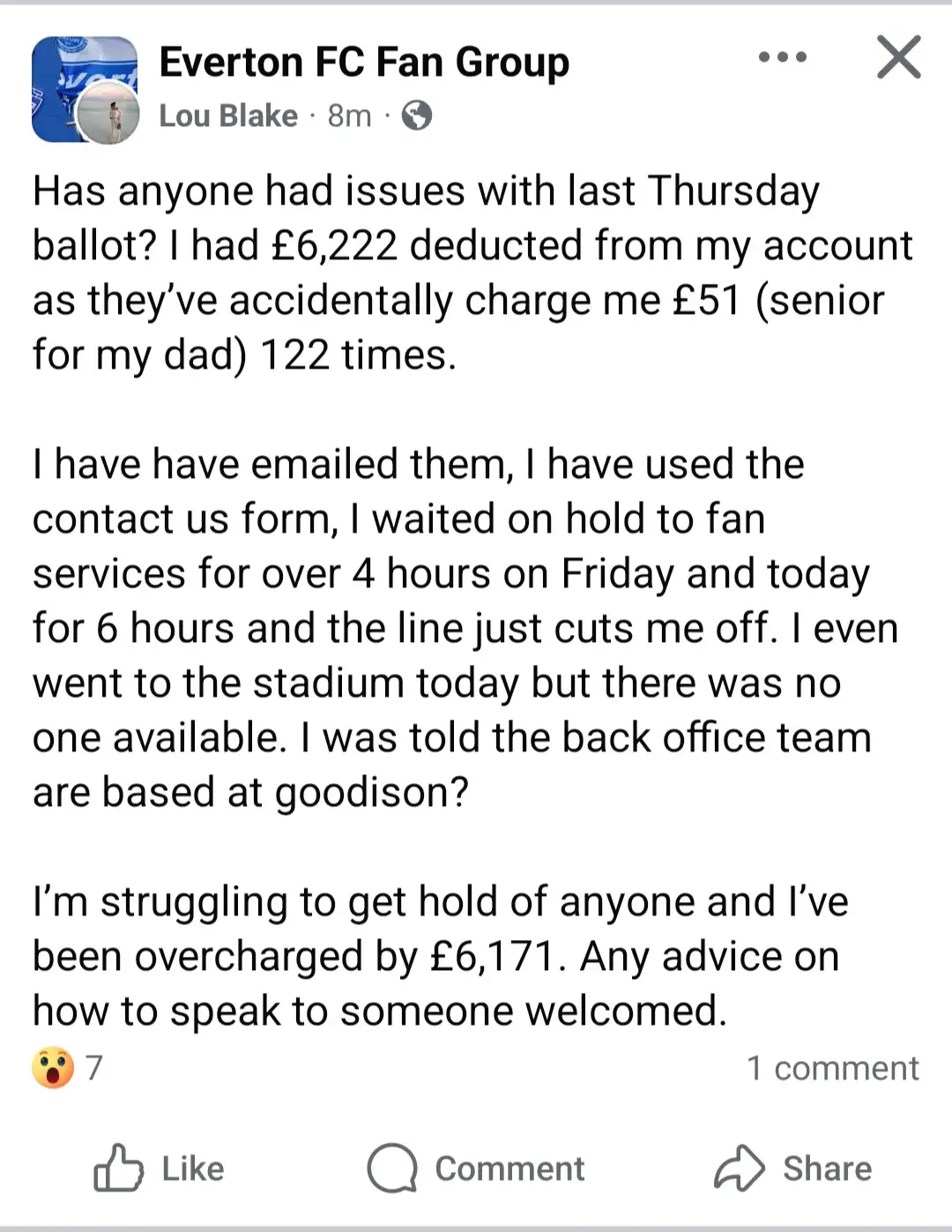Viewport: 952px width, 1232px height.
Task: Like this post
Action: click(160, 1168)
